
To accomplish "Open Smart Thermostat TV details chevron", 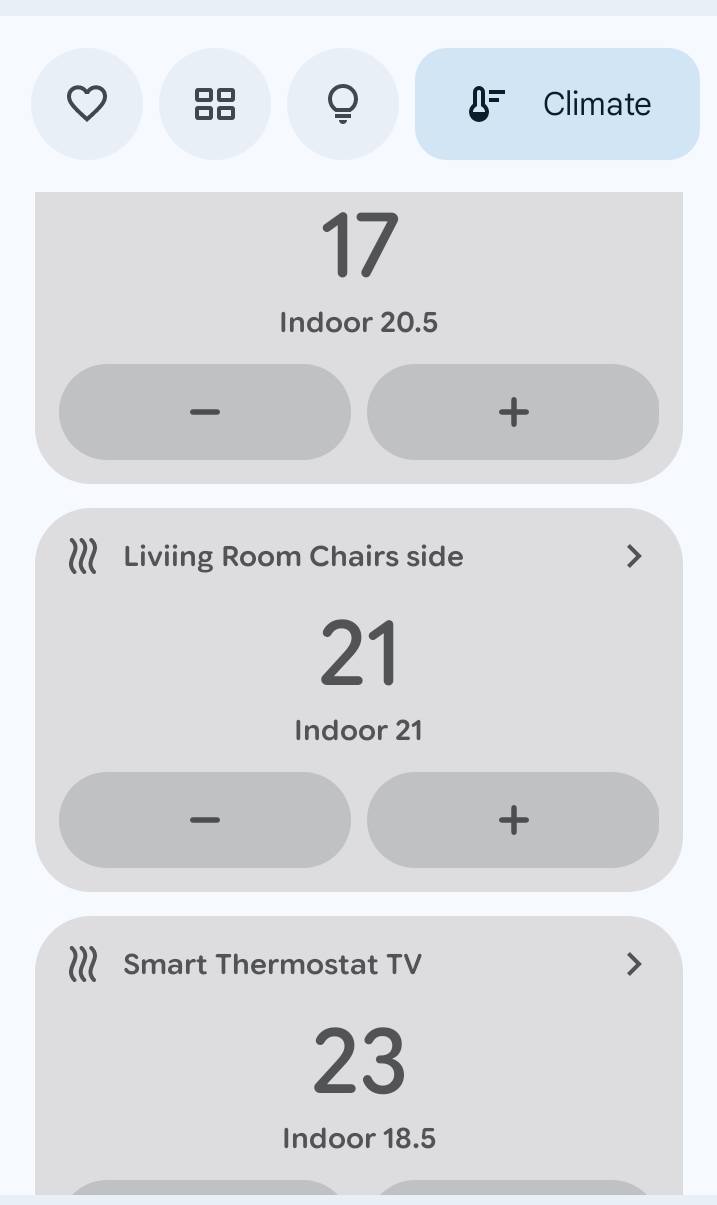I will (634, 964).
